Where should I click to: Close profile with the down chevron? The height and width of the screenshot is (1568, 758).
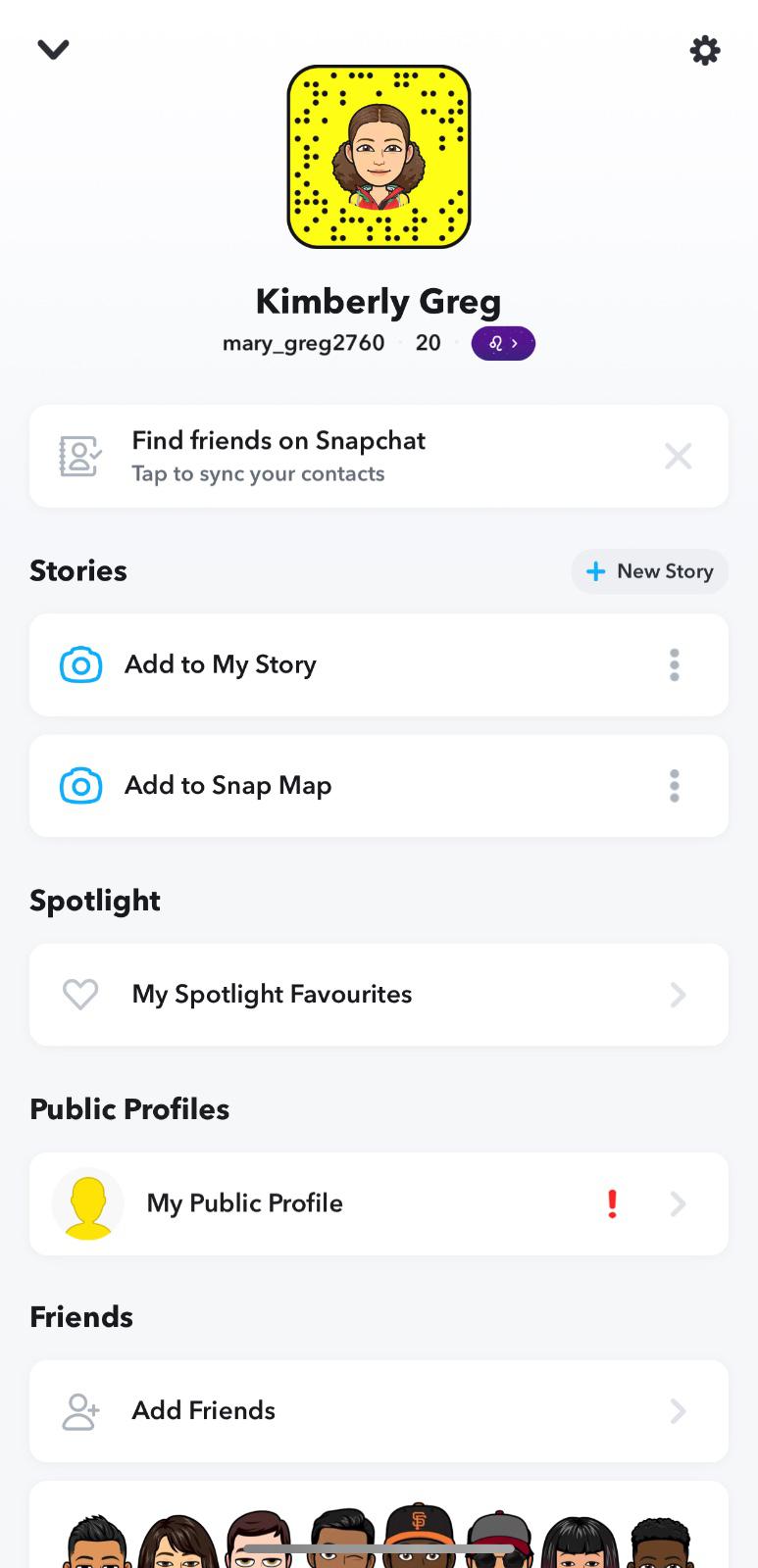(53, 49)
